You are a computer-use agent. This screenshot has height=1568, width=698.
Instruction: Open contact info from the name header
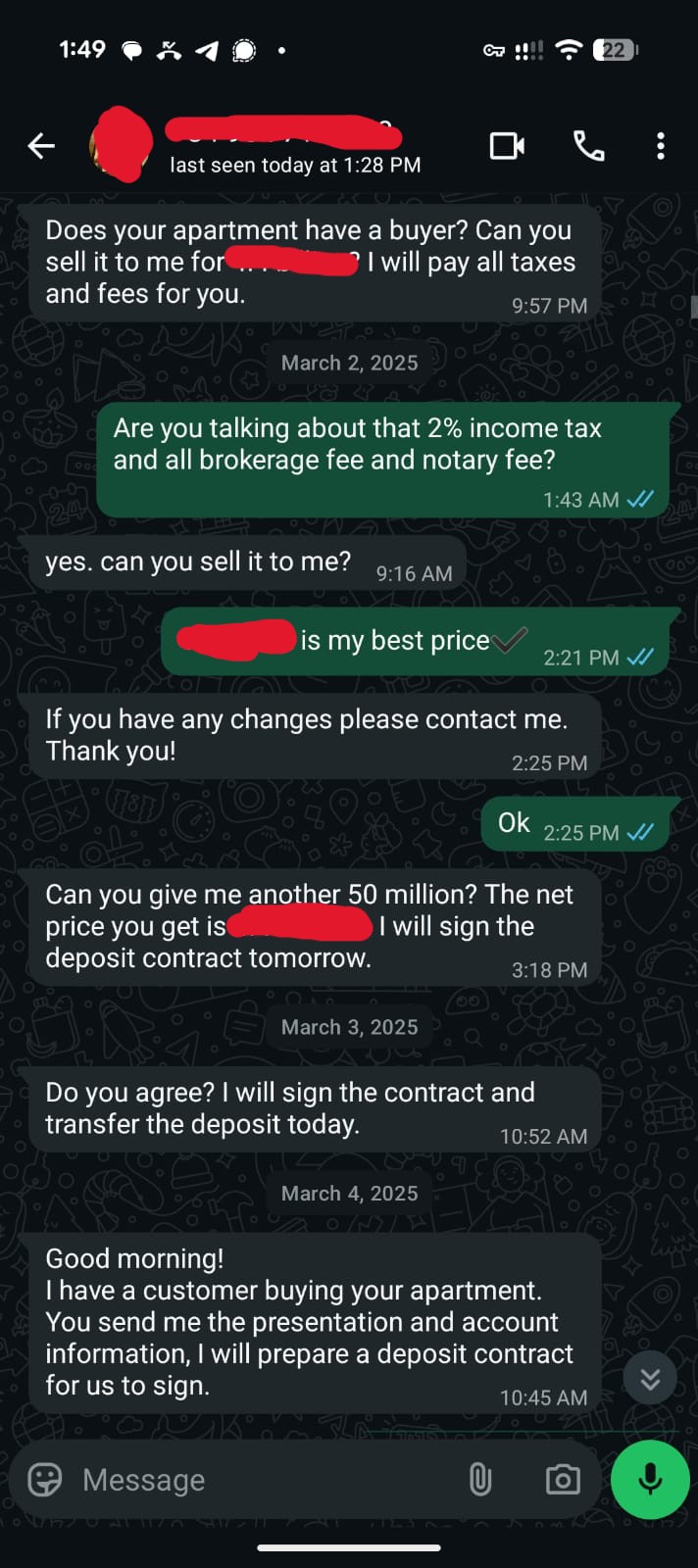[x=294, y=146]
